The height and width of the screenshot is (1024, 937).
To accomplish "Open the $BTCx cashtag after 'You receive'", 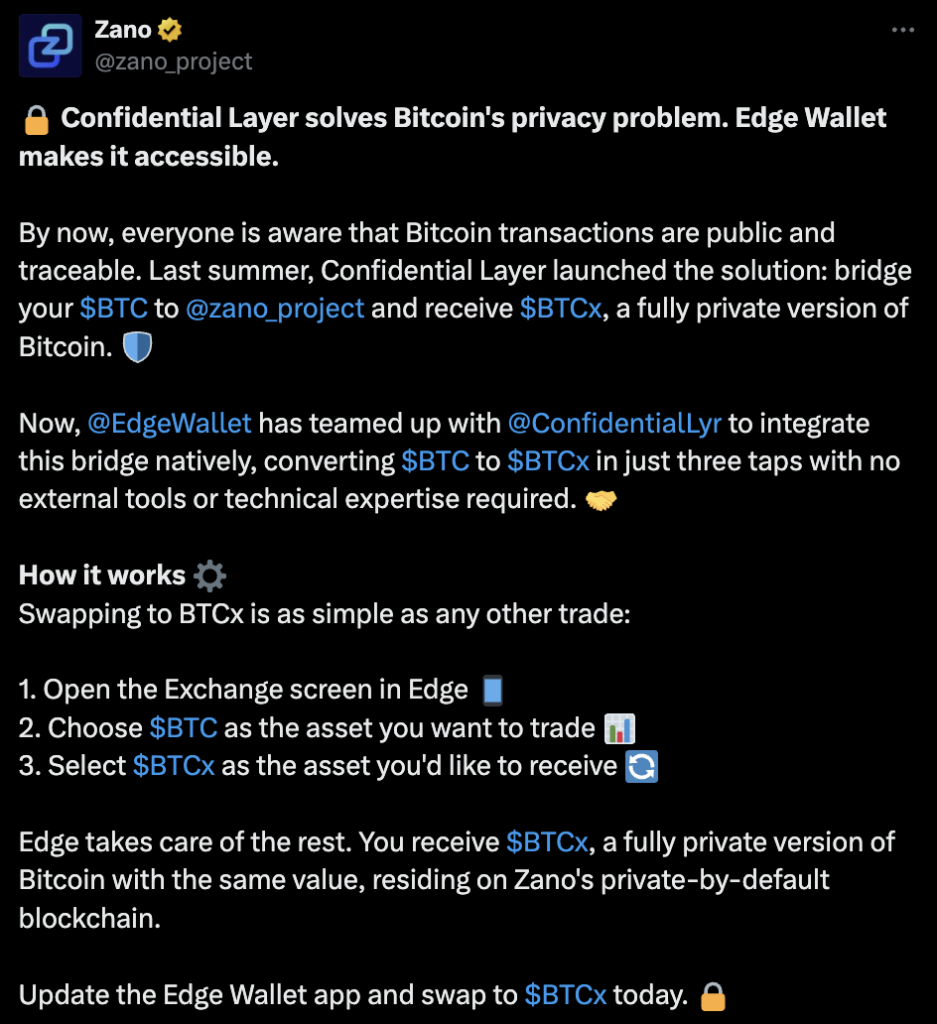I will [546, 842].
